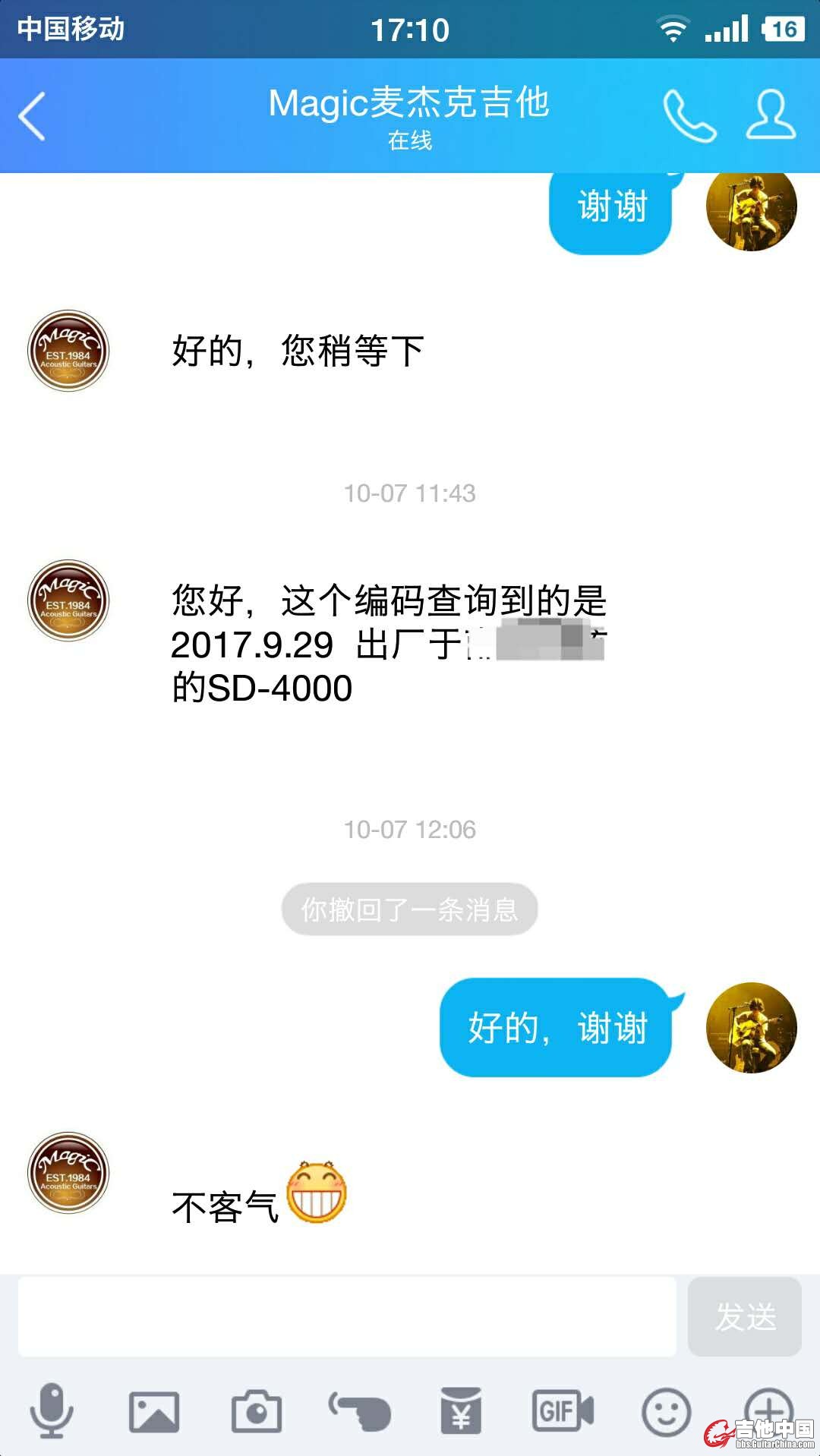Send a poke with pointing hand icon
This screenshot has height=1456, width=820.
tap(359, 1412)
